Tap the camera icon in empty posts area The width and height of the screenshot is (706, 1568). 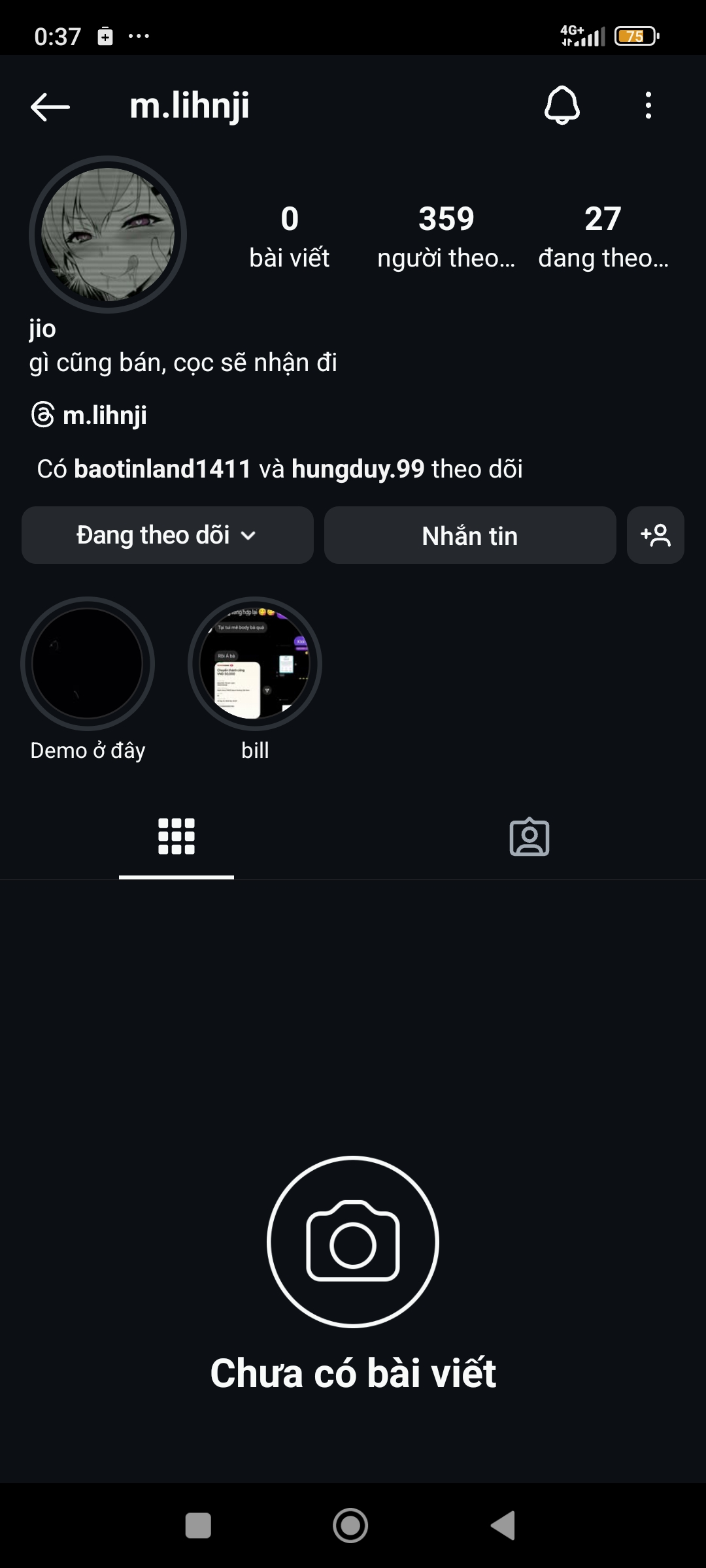coord(353,1241)
